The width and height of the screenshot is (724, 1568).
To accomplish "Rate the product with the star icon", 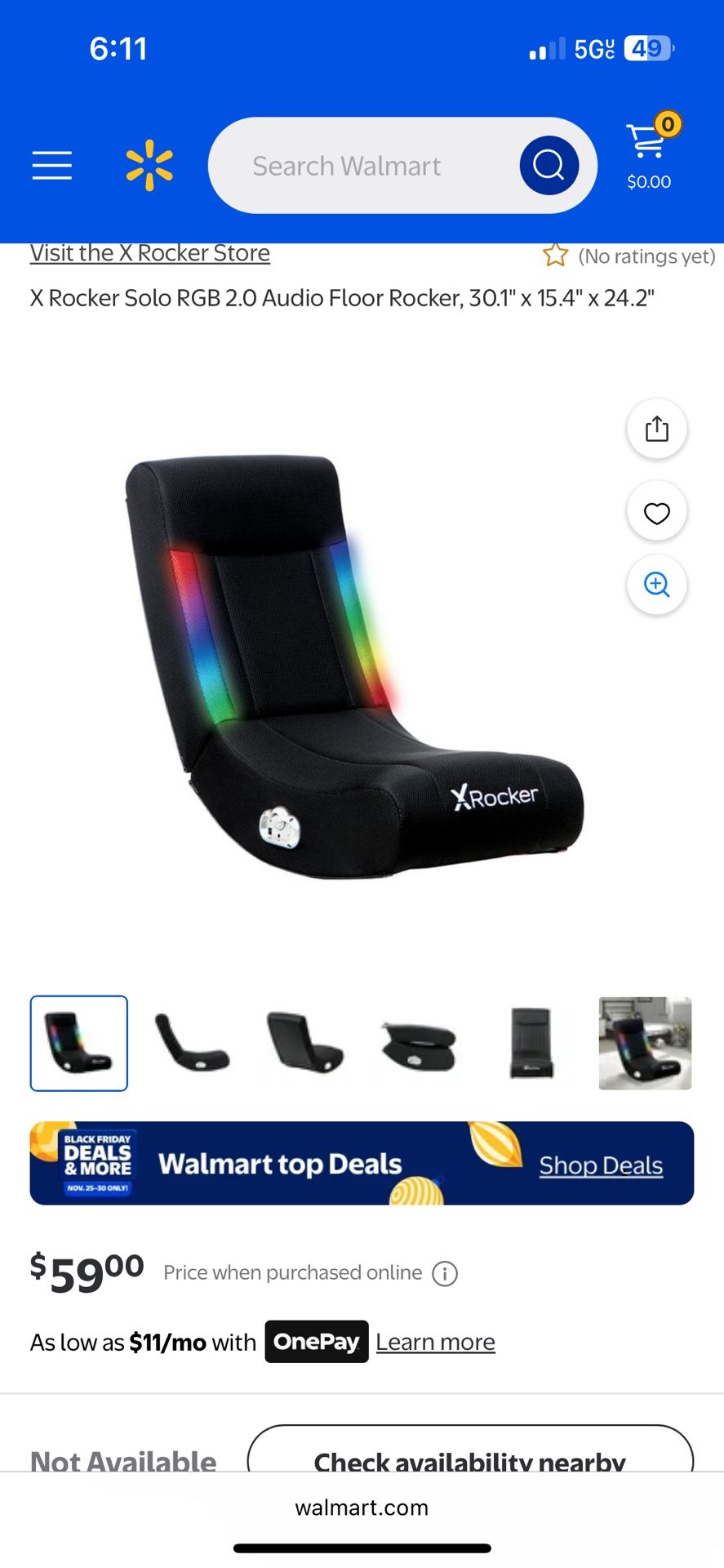I will pos(556,255).
